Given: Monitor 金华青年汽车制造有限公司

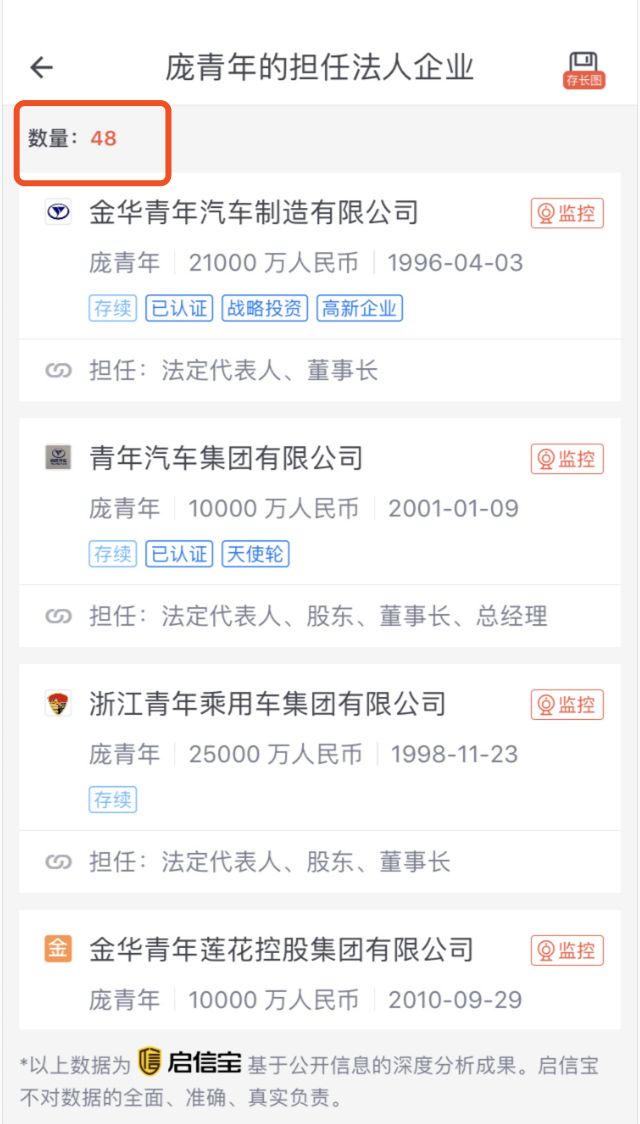Looking at the screenshot, I should click(x=567, y=213).
